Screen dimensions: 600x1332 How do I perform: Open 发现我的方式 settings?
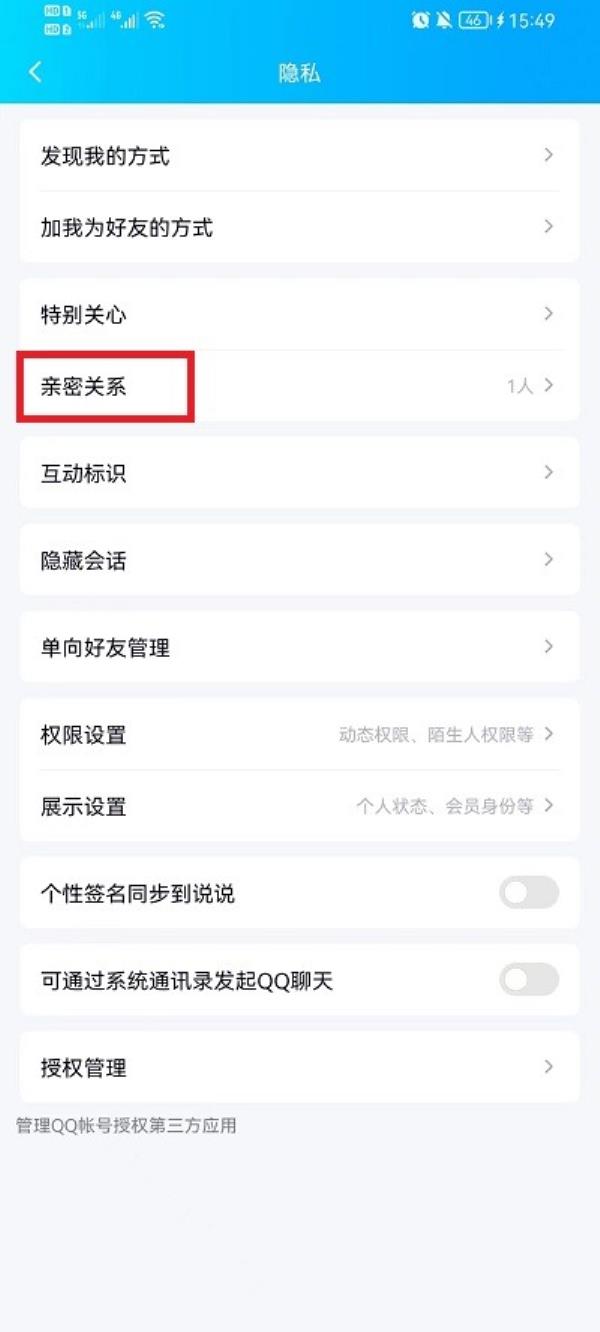click(x=300, y=155)
